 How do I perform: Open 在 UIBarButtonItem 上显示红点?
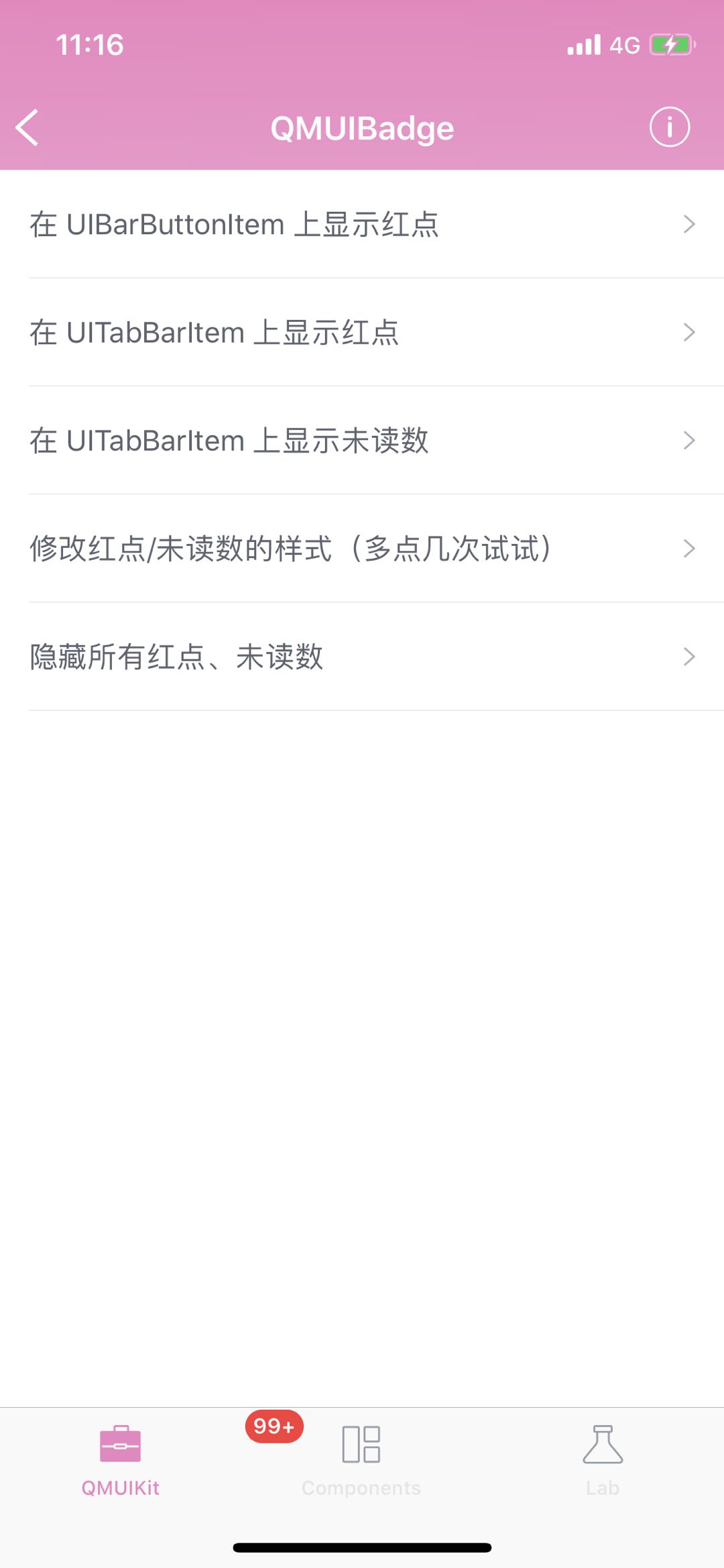tap(235, 224)
